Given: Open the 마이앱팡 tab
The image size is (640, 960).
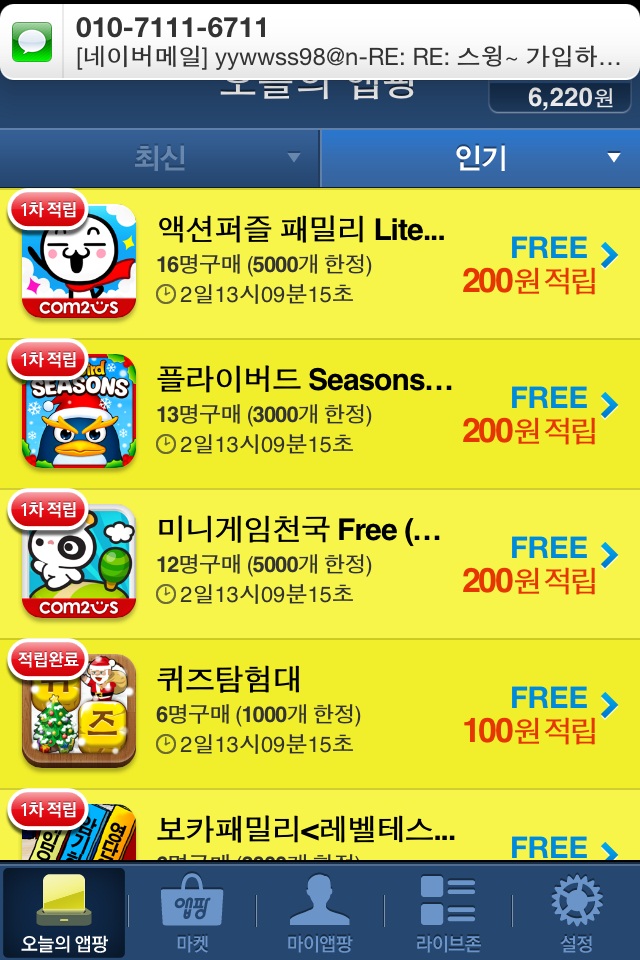Looking at the screenshot, I should coord(320,912).
